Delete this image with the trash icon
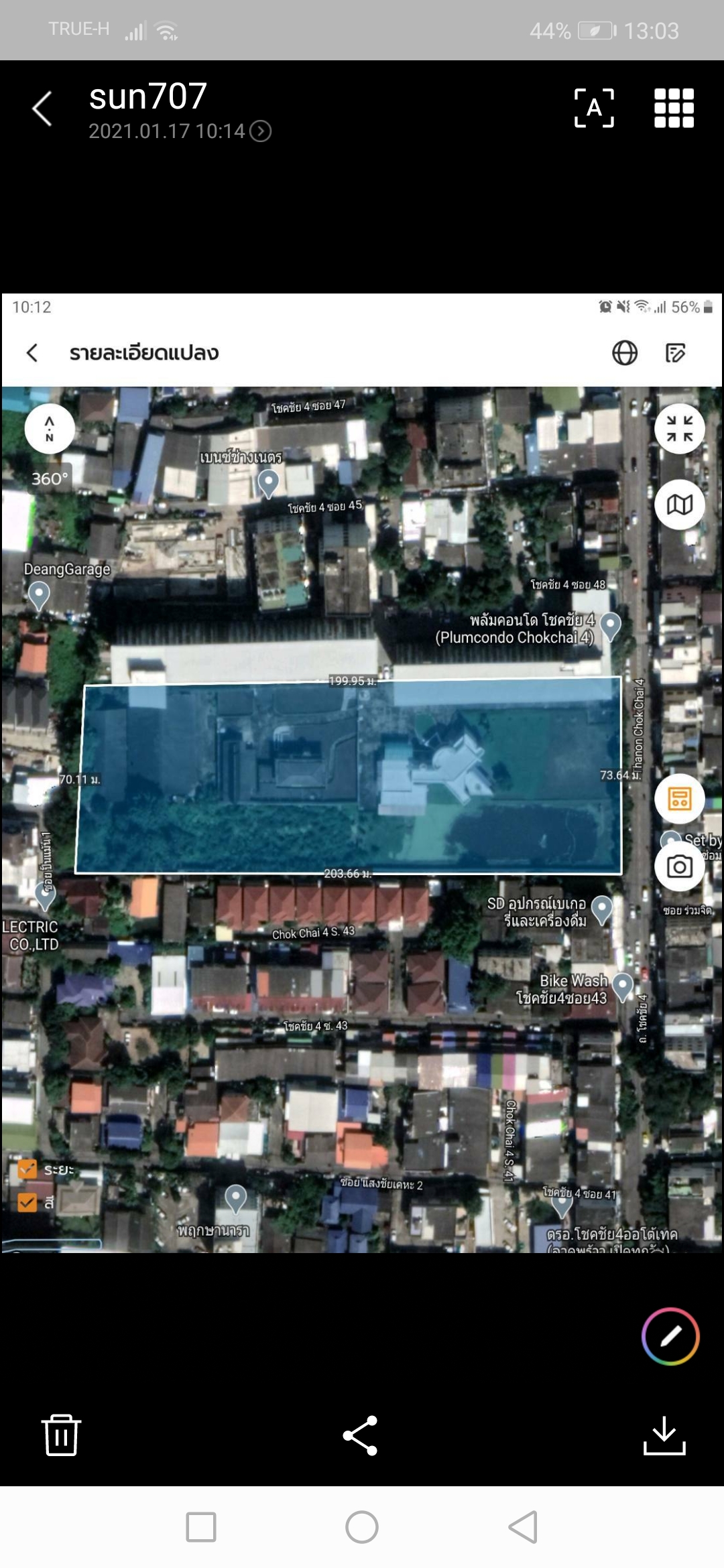The width and height of the screenshot is (724, 1568). [61, 1435]
